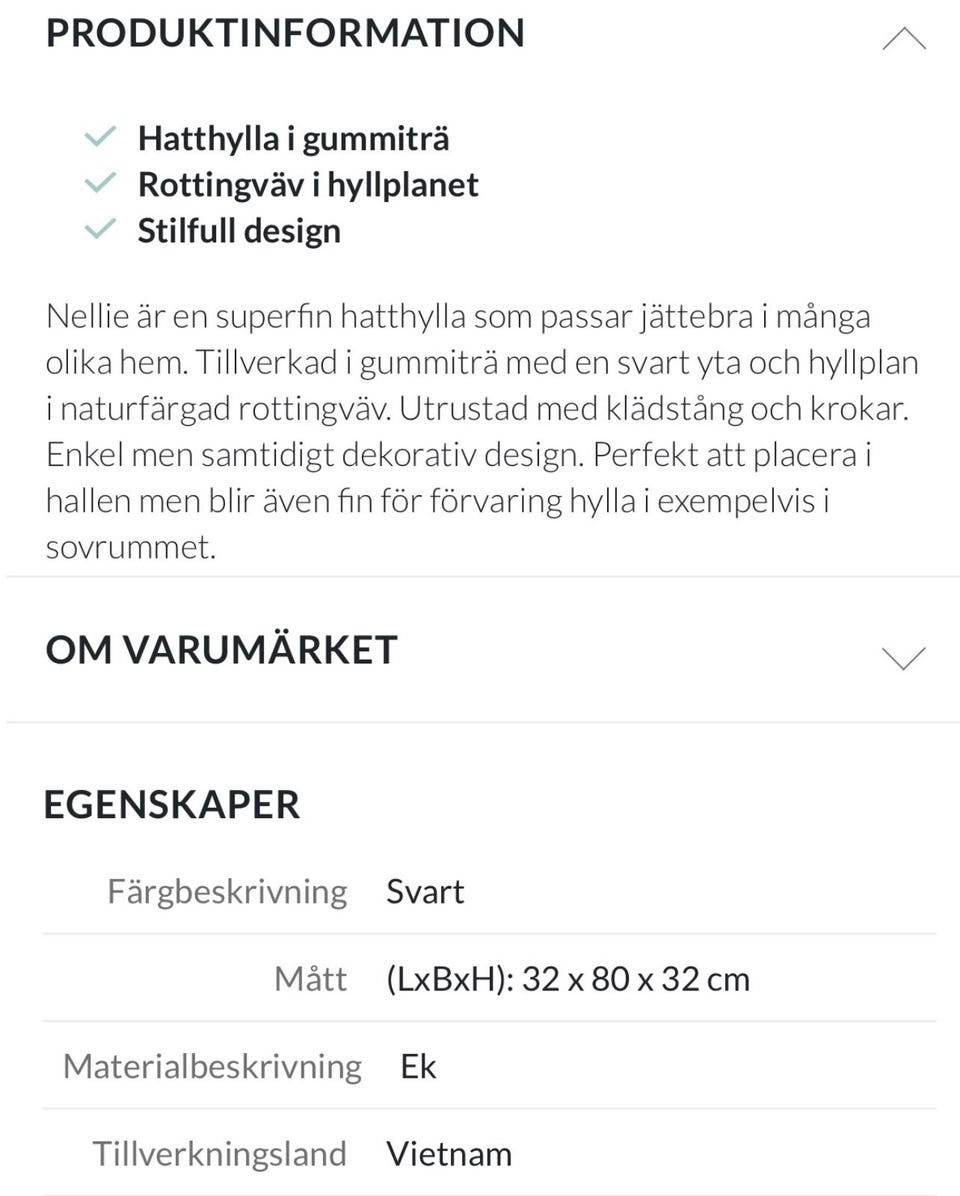Screen dimensions: 960x1196
Task: Click the last teal checkmark in the feature list
Action: pyautogui.click(x=100, y=230)
